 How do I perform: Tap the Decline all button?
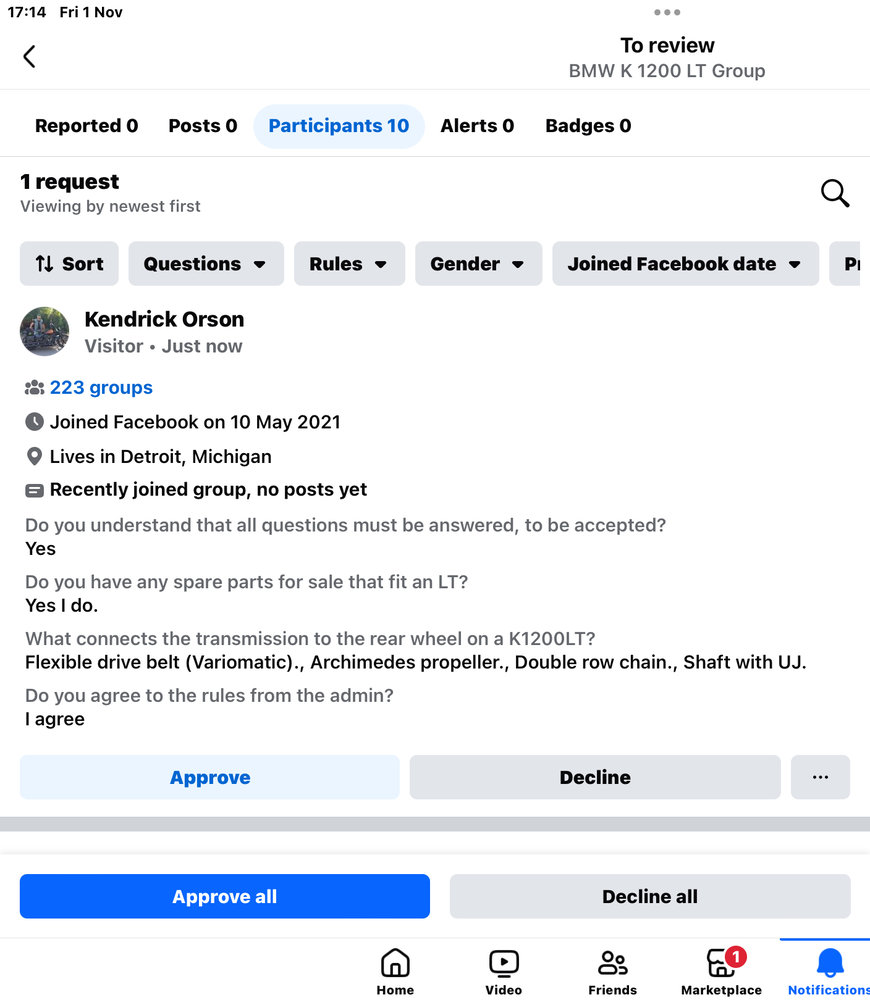pos(650,896)
